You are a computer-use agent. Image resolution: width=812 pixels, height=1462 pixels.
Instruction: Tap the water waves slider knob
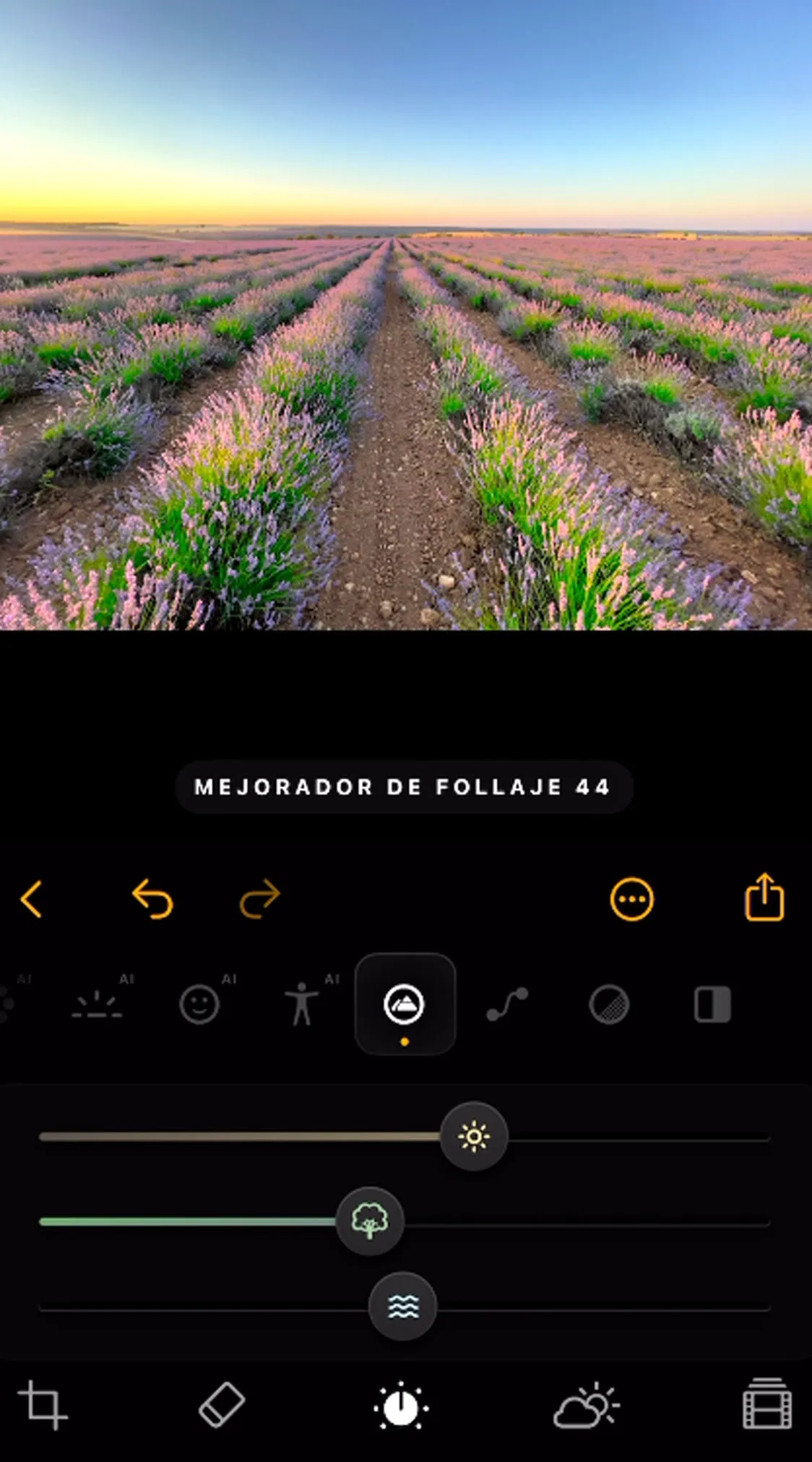pos(402,1307)
